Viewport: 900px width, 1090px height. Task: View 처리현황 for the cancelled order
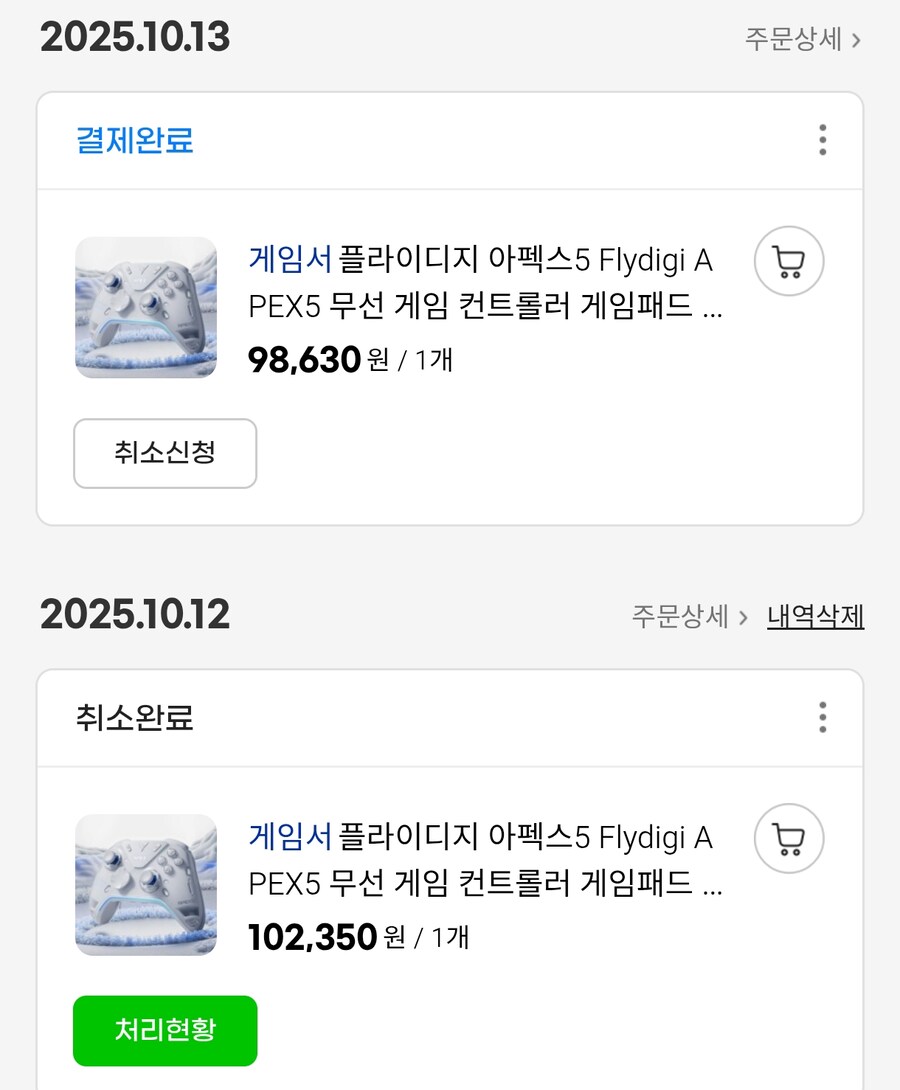click(165, 1030)
